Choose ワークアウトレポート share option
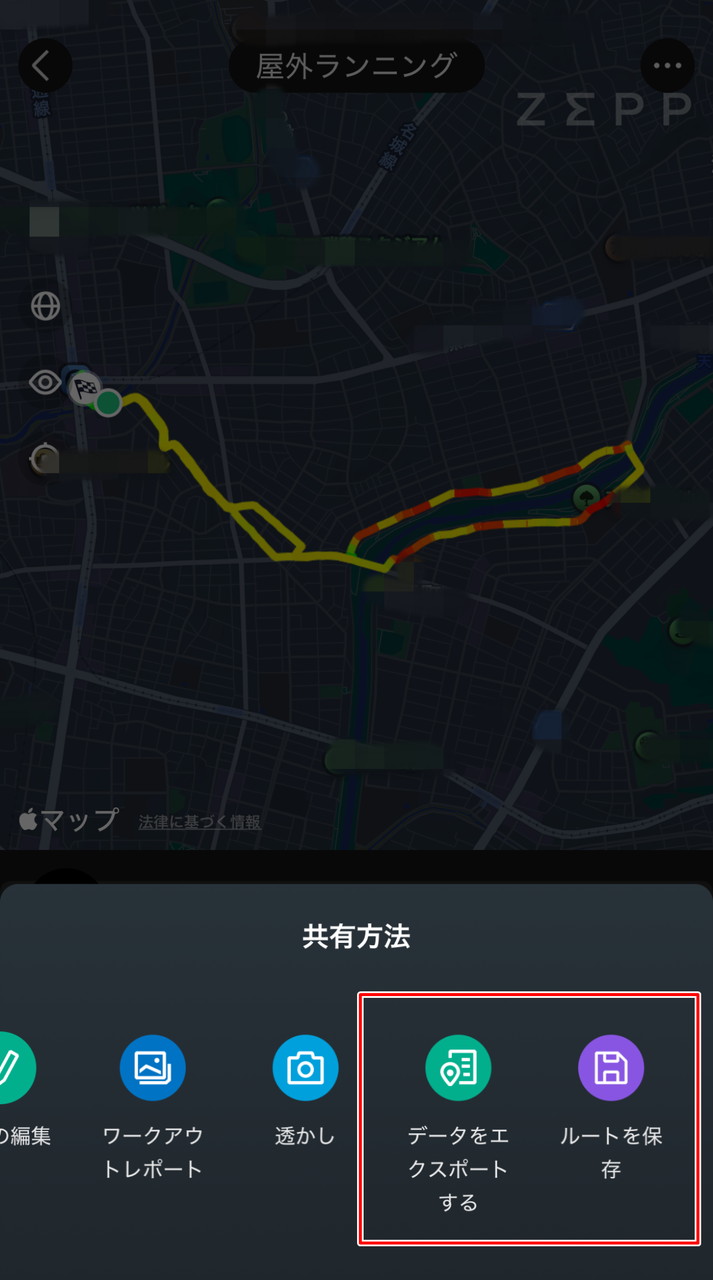Viewport: 713px width, 1280px height. (153, 1068)
